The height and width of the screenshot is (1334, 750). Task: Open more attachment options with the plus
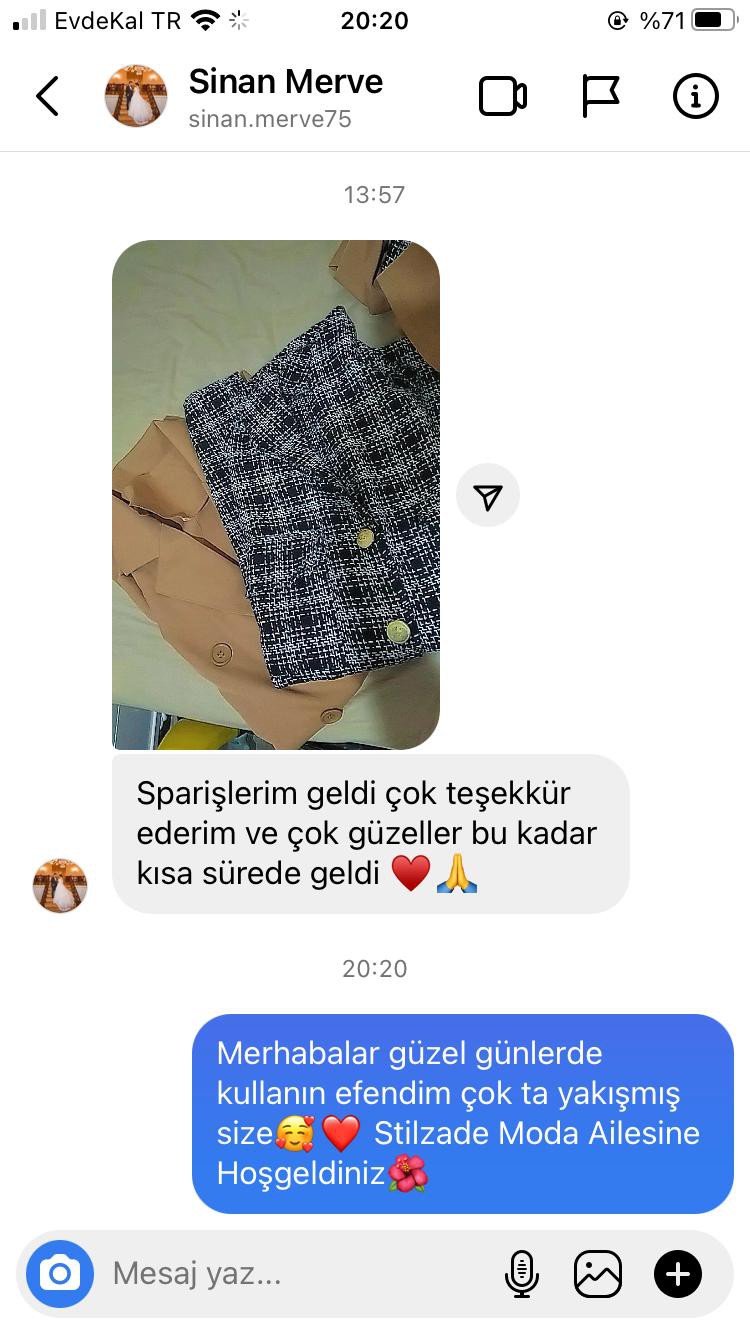(x=678, y=1274)
